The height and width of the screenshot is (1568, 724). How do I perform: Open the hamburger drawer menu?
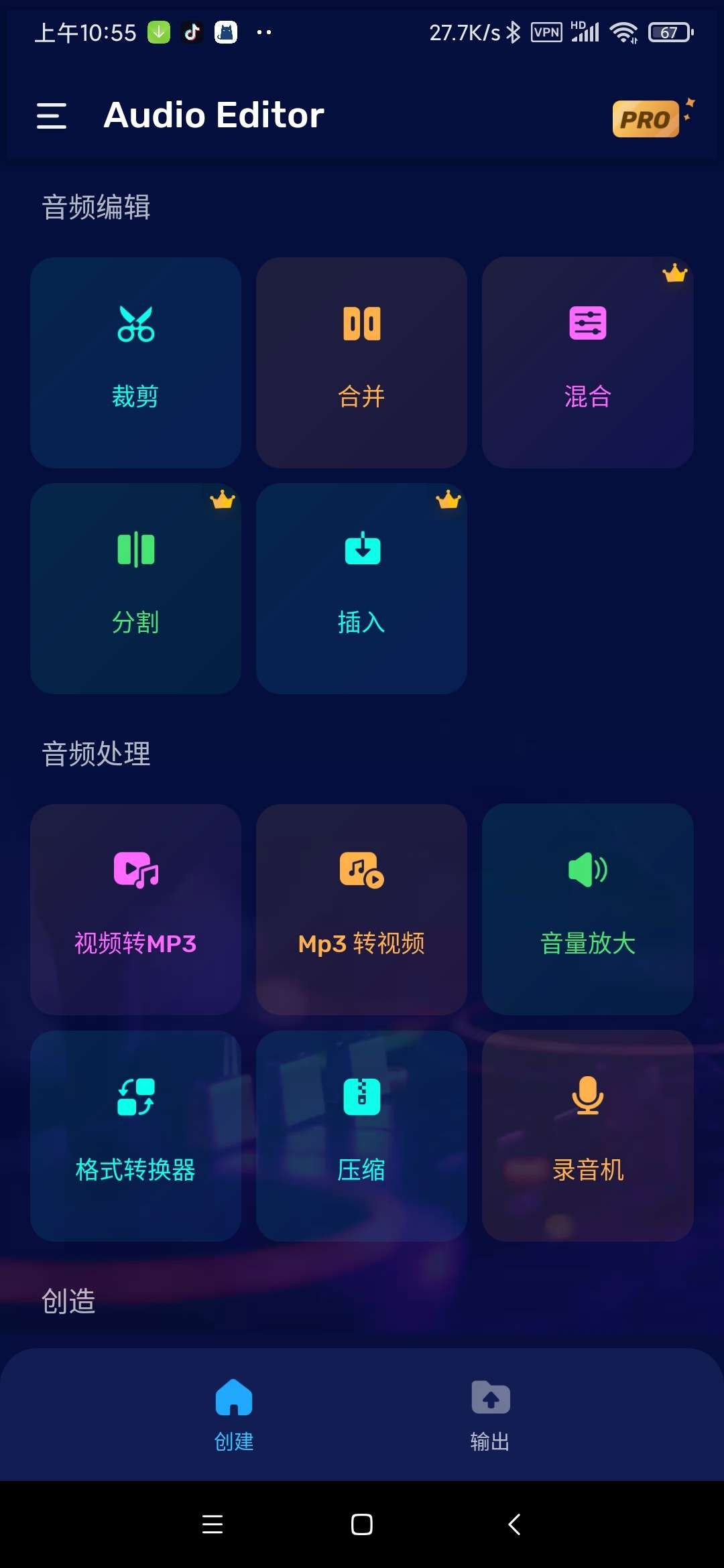click(x=52, y=116)
